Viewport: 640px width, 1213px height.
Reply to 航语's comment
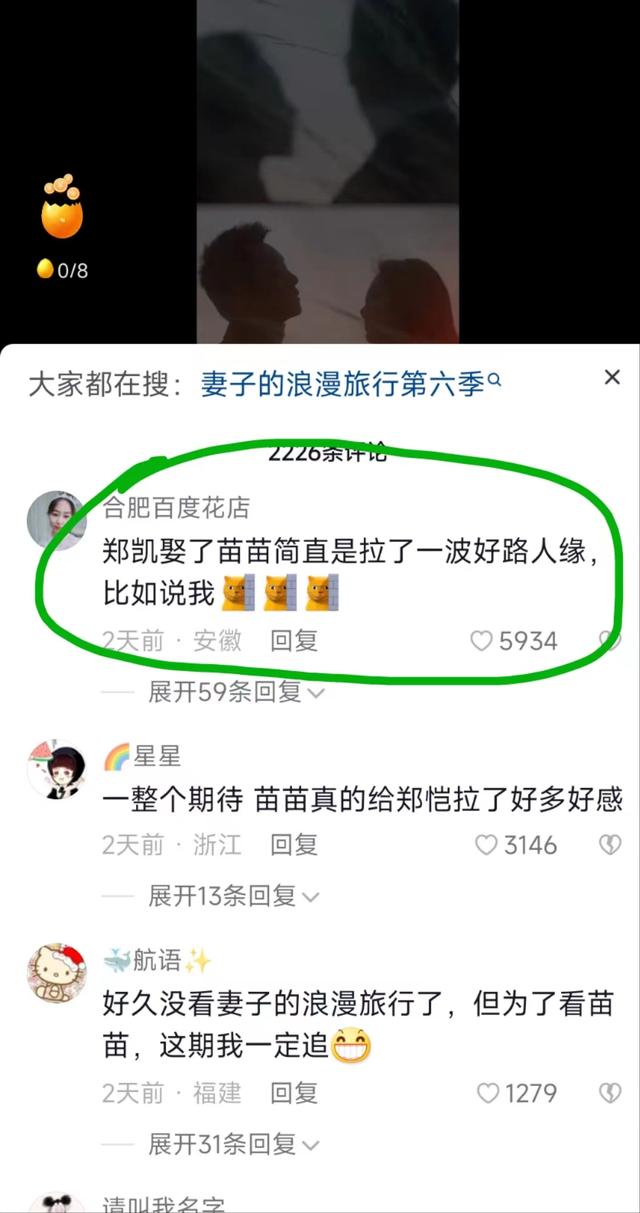(x=294, y=1093)
